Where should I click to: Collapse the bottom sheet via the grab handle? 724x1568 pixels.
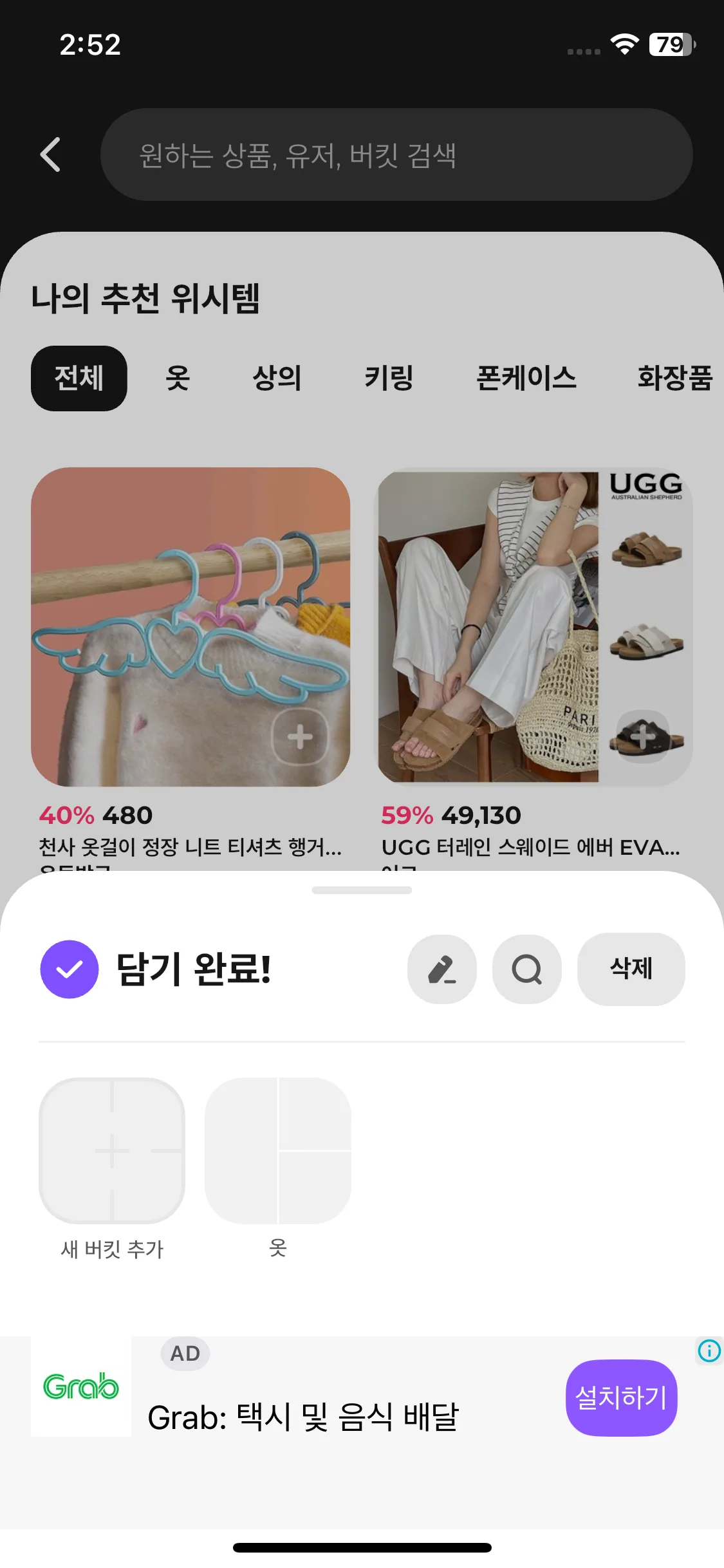[x=362, y=890]
